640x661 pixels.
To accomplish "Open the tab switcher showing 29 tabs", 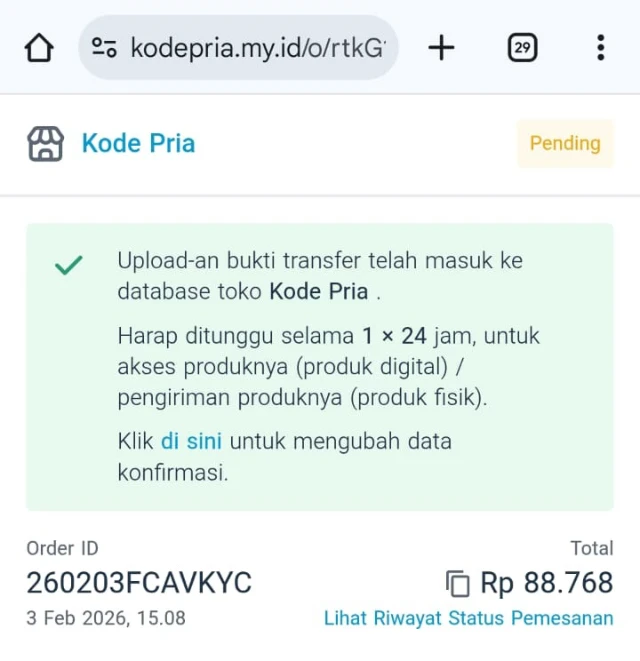I will point(522,47).
